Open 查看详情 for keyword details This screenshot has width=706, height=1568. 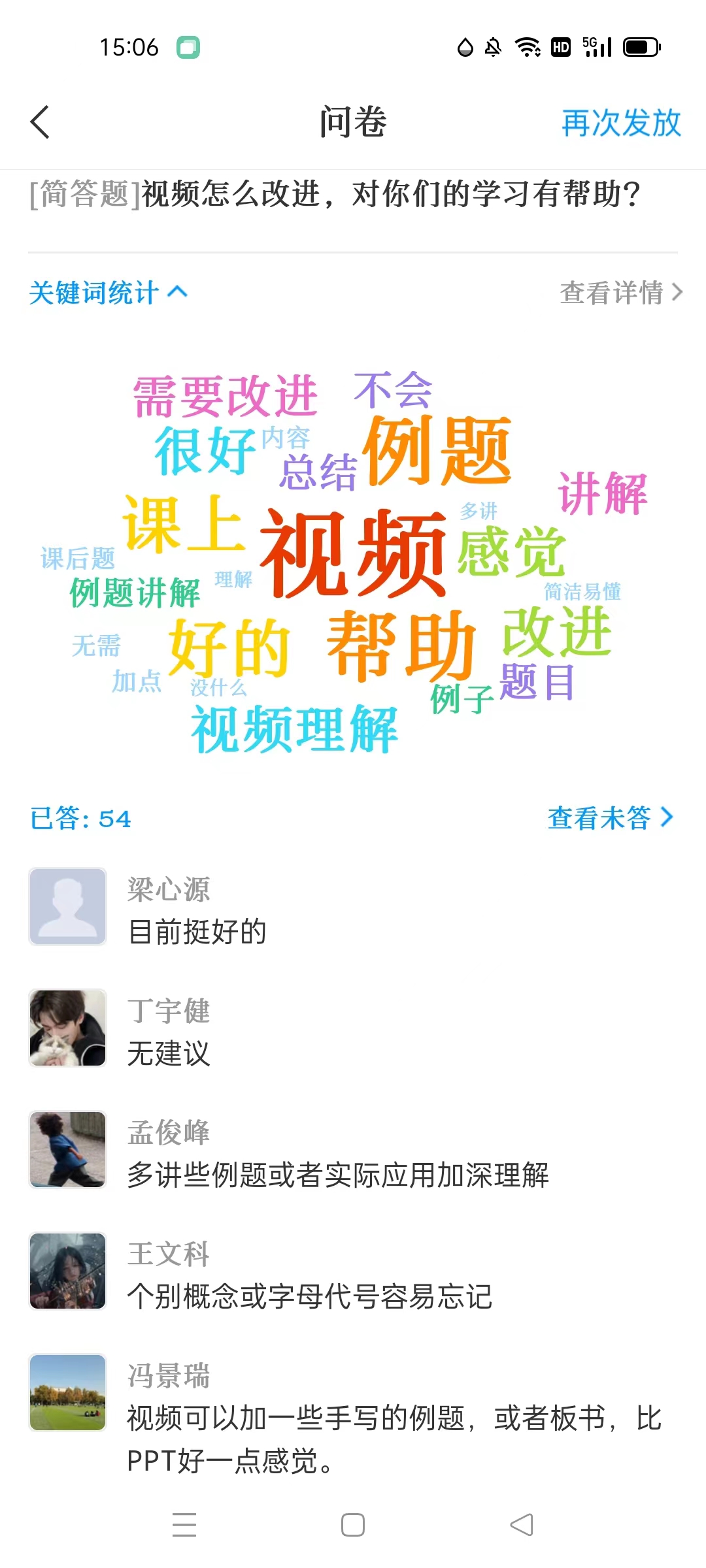620,293
